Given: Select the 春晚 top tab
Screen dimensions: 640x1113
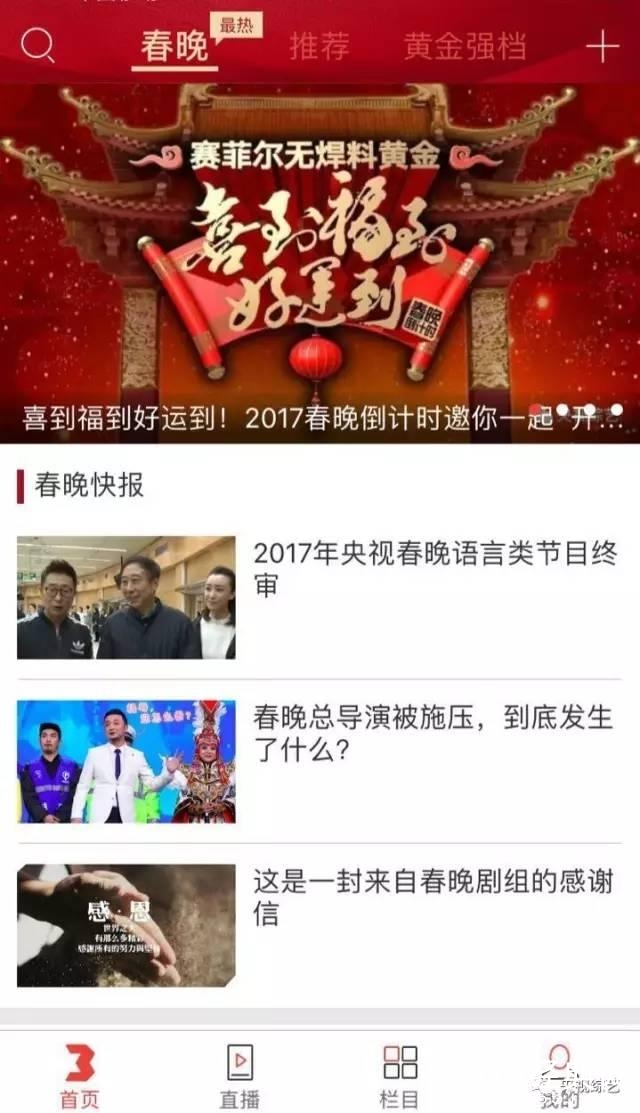Looking at the screenshot, I should (174, 47).
